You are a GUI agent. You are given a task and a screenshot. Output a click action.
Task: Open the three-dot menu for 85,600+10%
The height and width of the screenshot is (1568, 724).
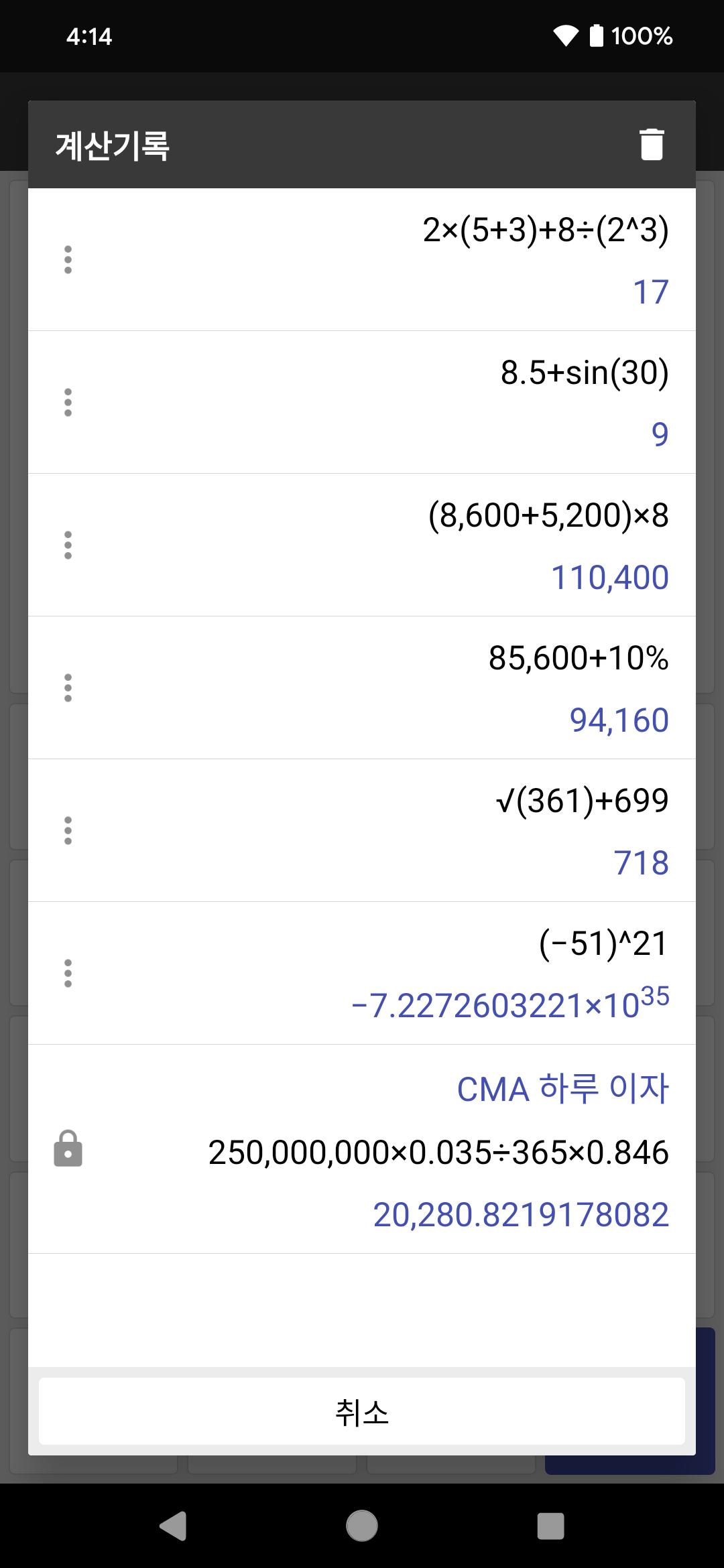tap(68, 688)
